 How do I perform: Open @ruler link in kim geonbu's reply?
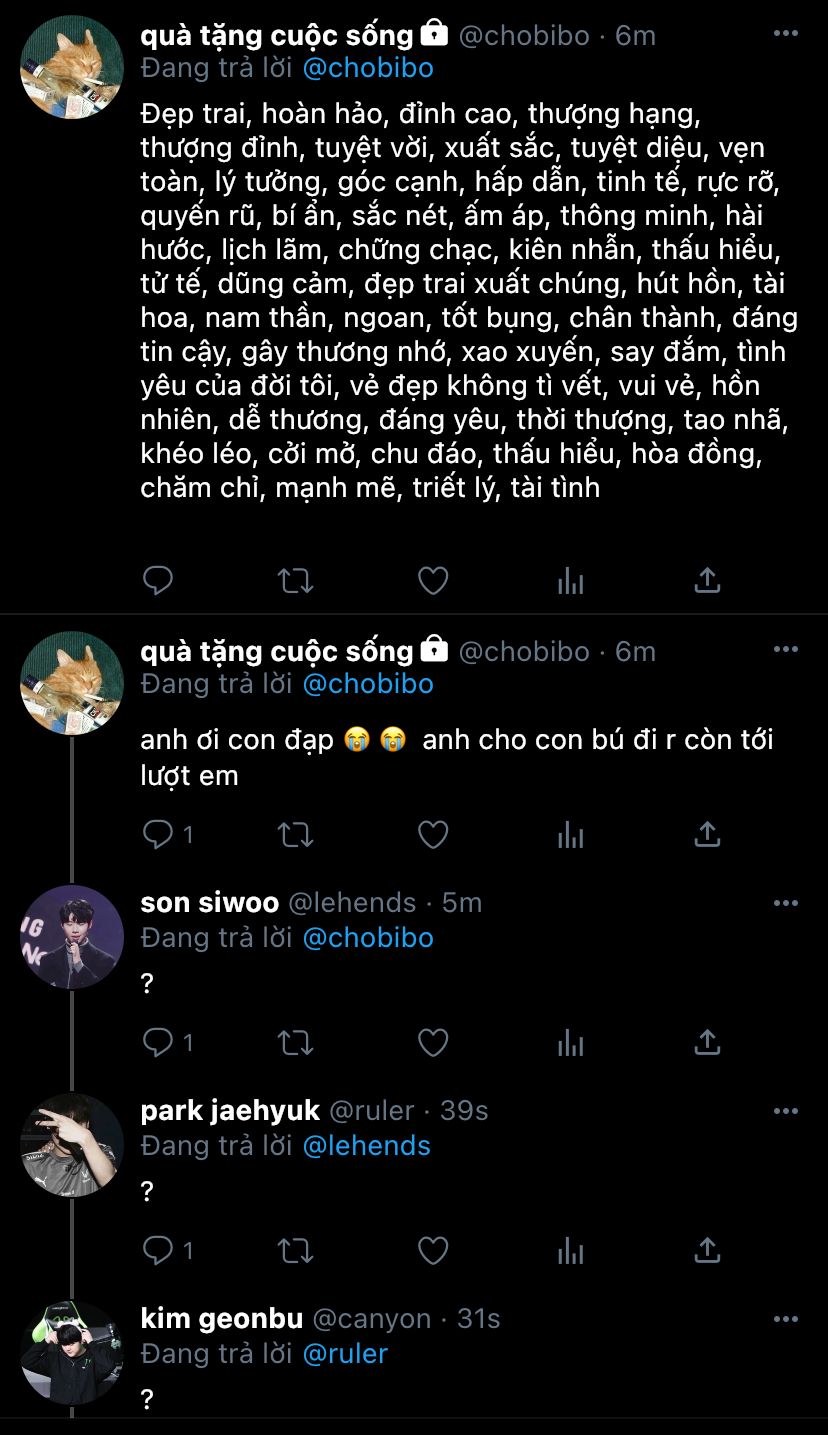pyautogui.click(x=344, y=1354)
